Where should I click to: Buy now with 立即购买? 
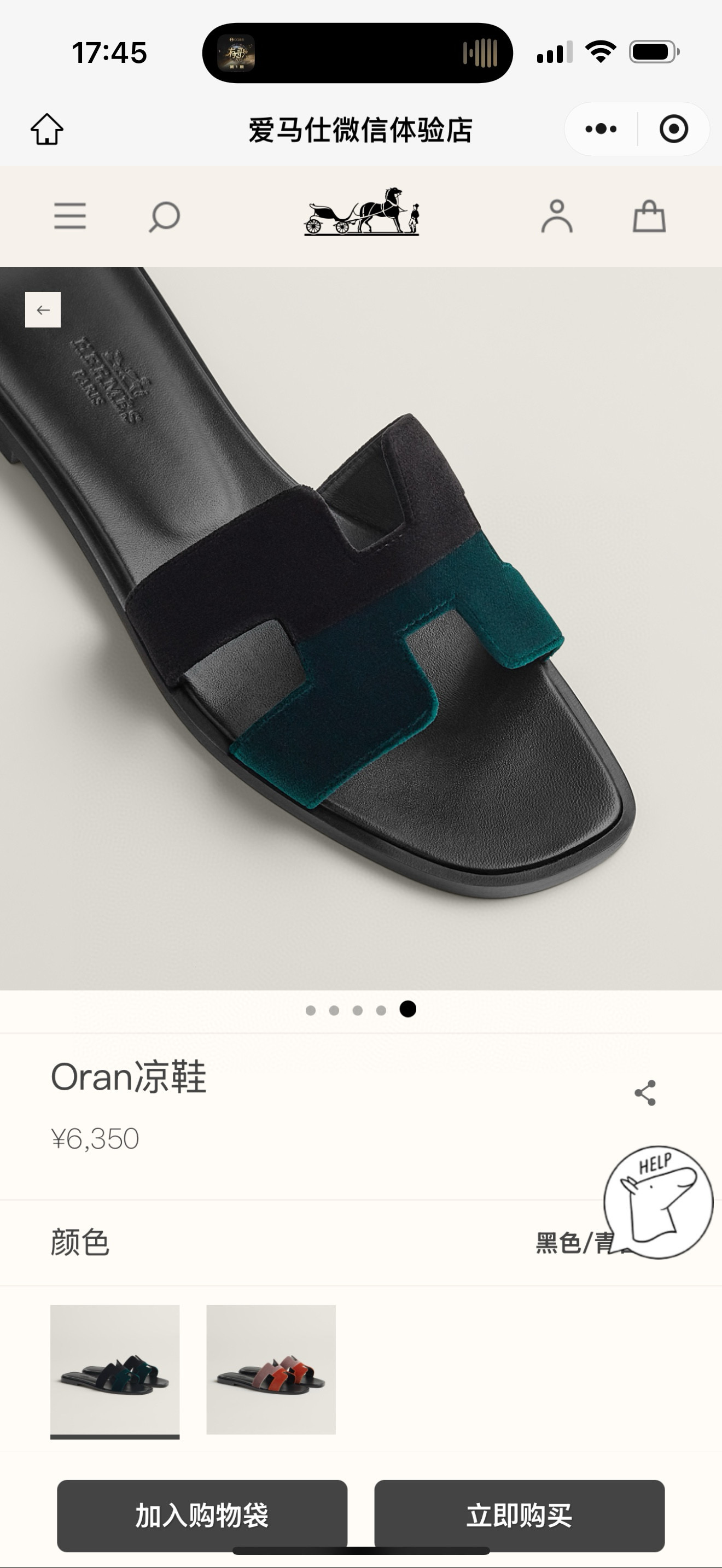point(519,1515)
